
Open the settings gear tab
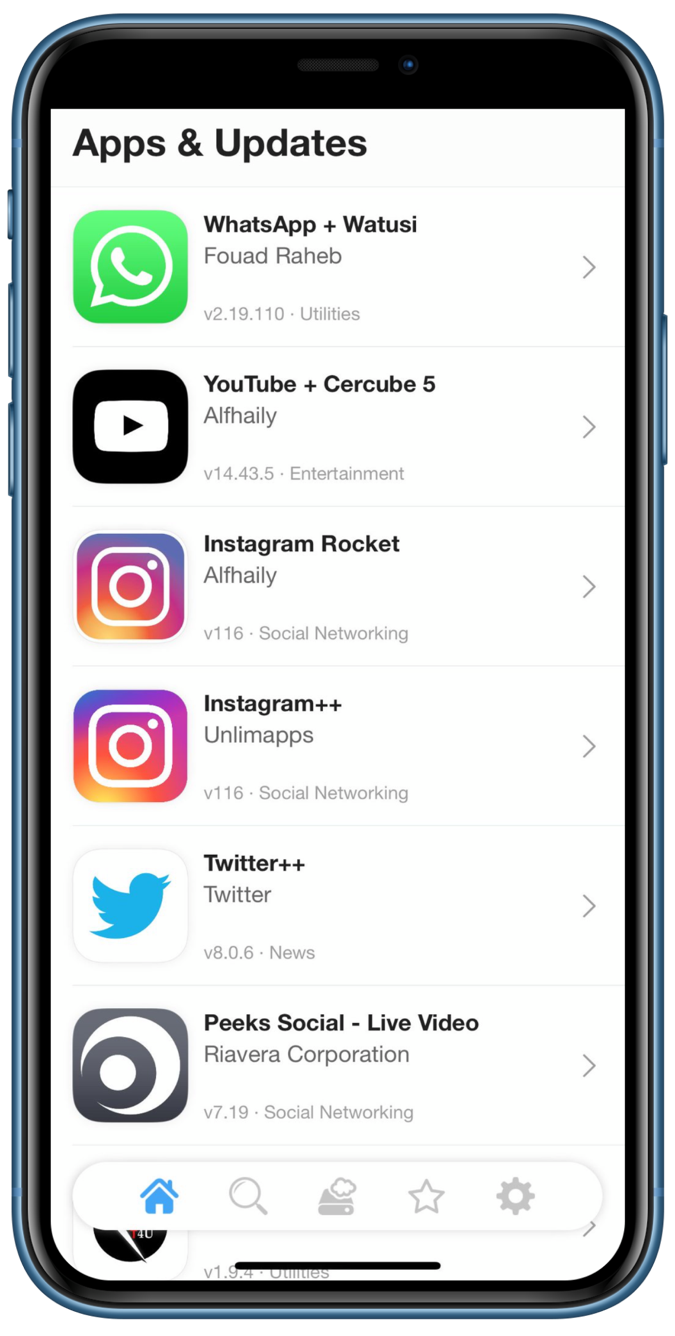pos(515,1196)
